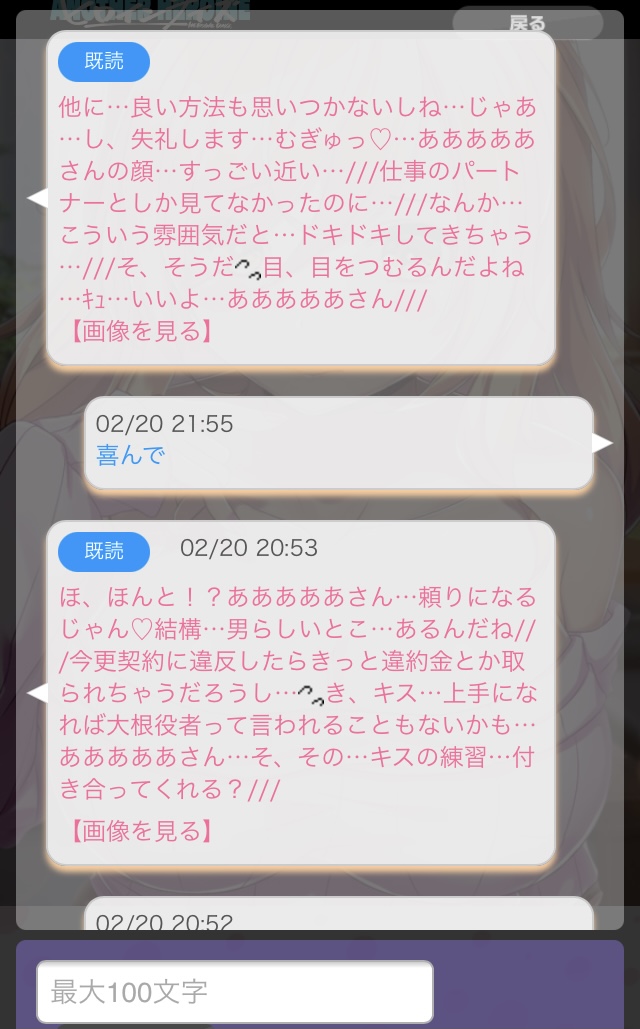640x1029 pixels.
Task: Open 【画像を見る】 link in the 20:53 message
Action: 141,831
